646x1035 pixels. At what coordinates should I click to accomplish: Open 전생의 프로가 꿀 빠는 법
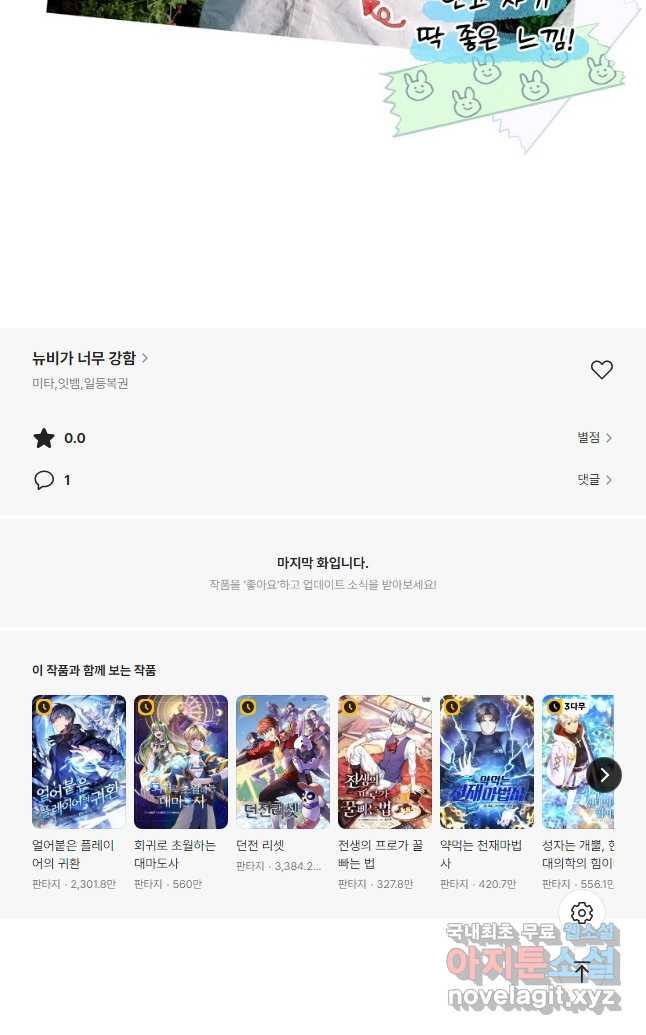385,762
